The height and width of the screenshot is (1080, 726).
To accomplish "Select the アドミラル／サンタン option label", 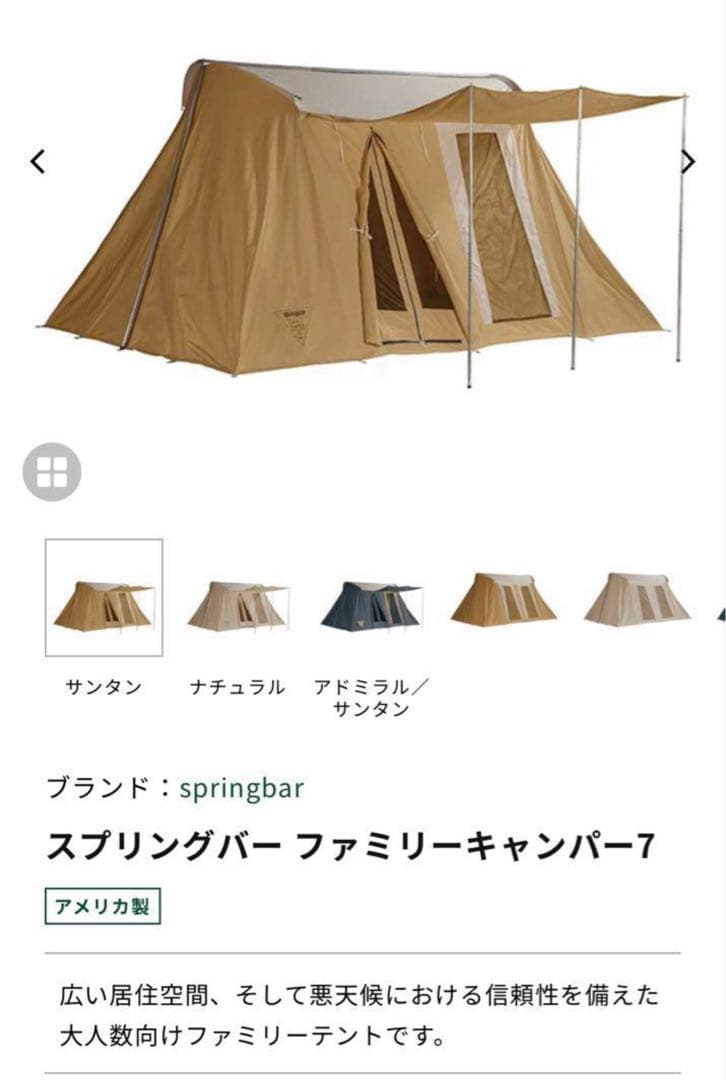I will pyautogui.click(x=372, y=692).
